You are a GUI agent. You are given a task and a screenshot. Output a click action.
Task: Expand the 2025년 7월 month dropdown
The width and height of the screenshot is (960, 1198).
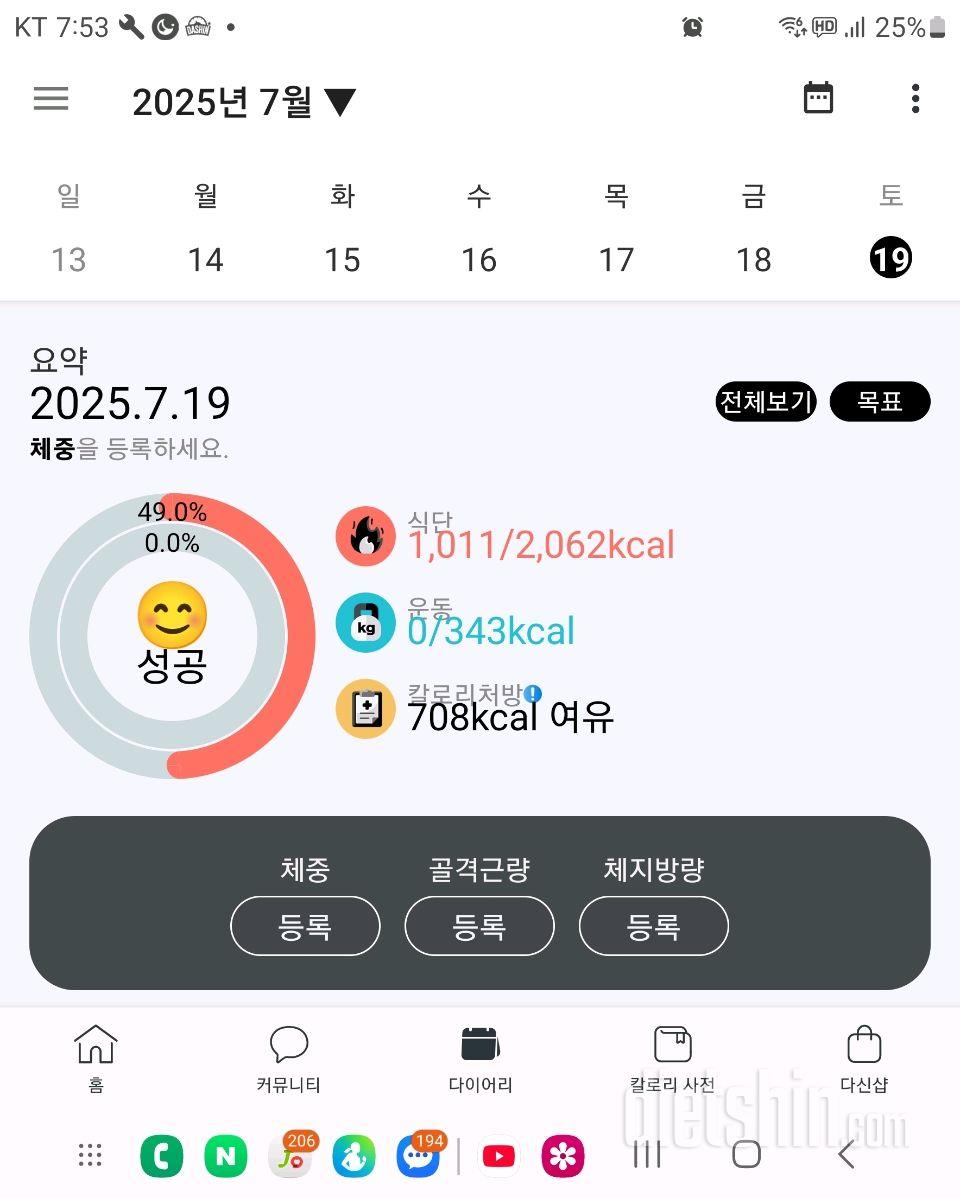pos(244,102)
